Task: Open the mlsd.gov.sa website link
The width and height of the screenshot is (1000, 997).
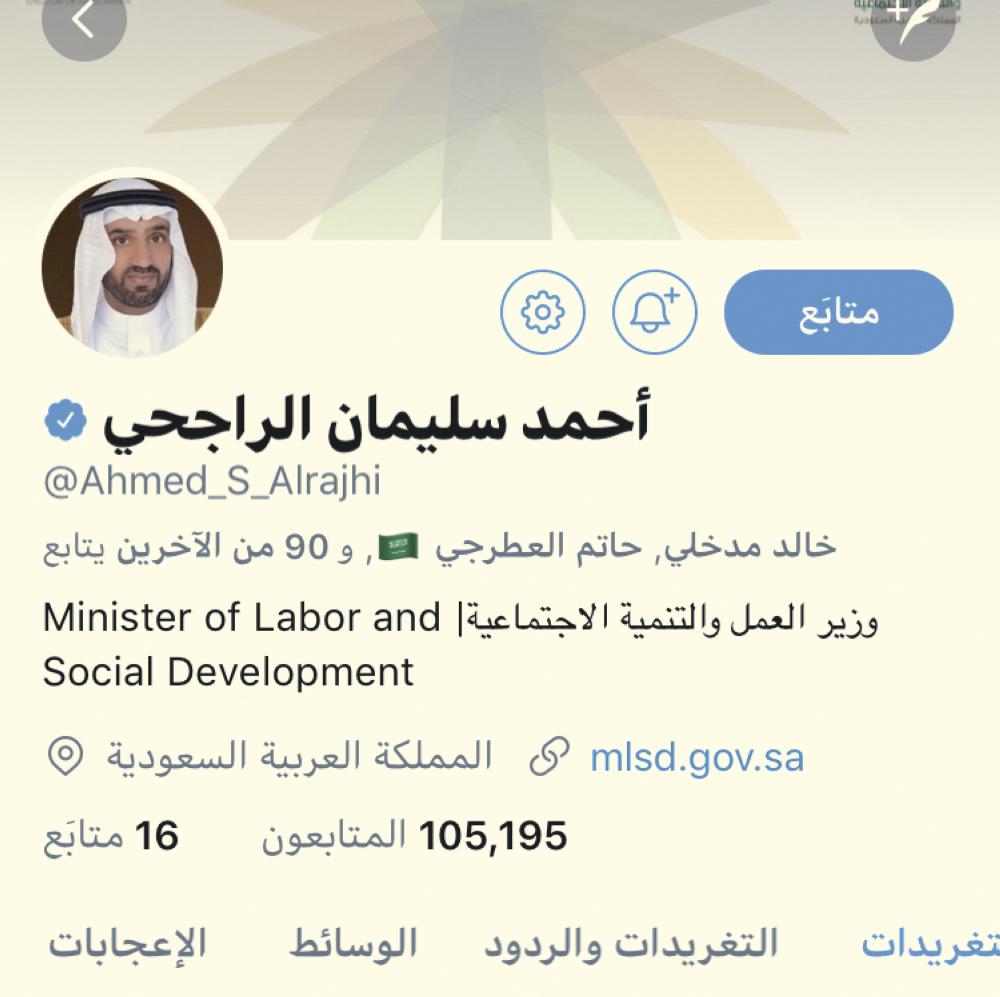Action: point(696,758)
